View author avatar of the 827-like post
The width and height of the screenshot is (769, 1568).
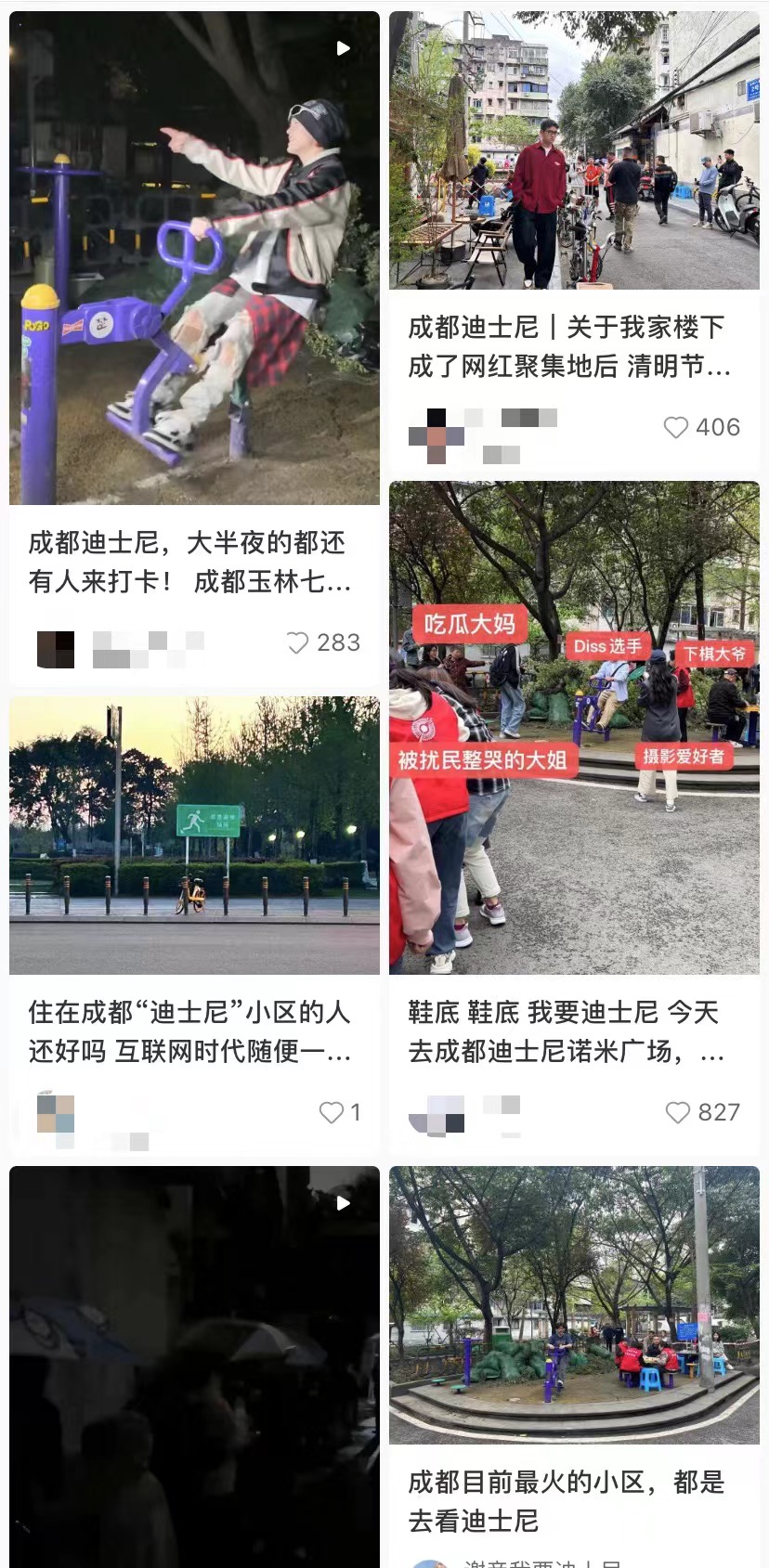436,1114
